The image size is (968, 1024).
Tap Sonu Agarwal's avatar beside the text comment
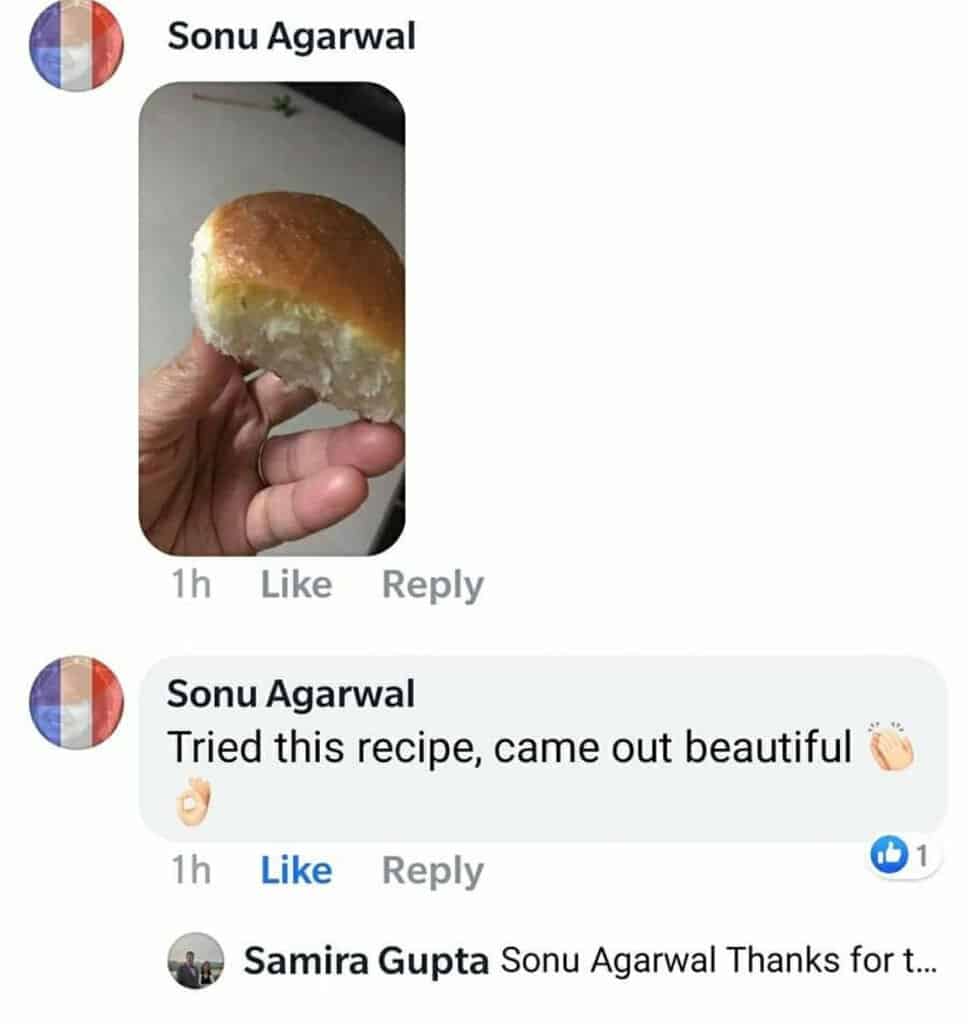76,703
